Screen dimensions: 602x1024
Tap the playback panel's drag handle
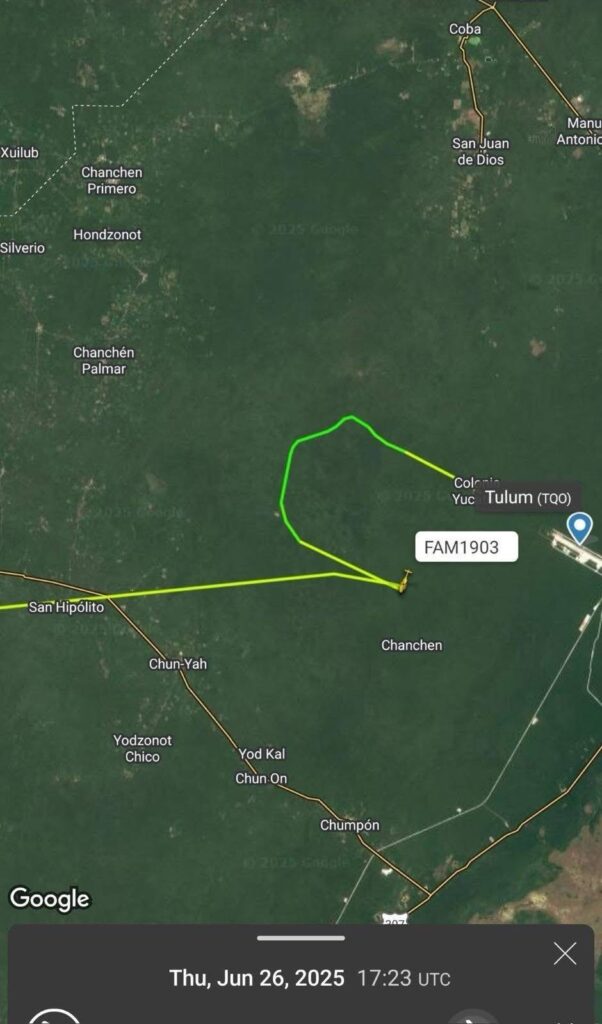tap(300, 938)
